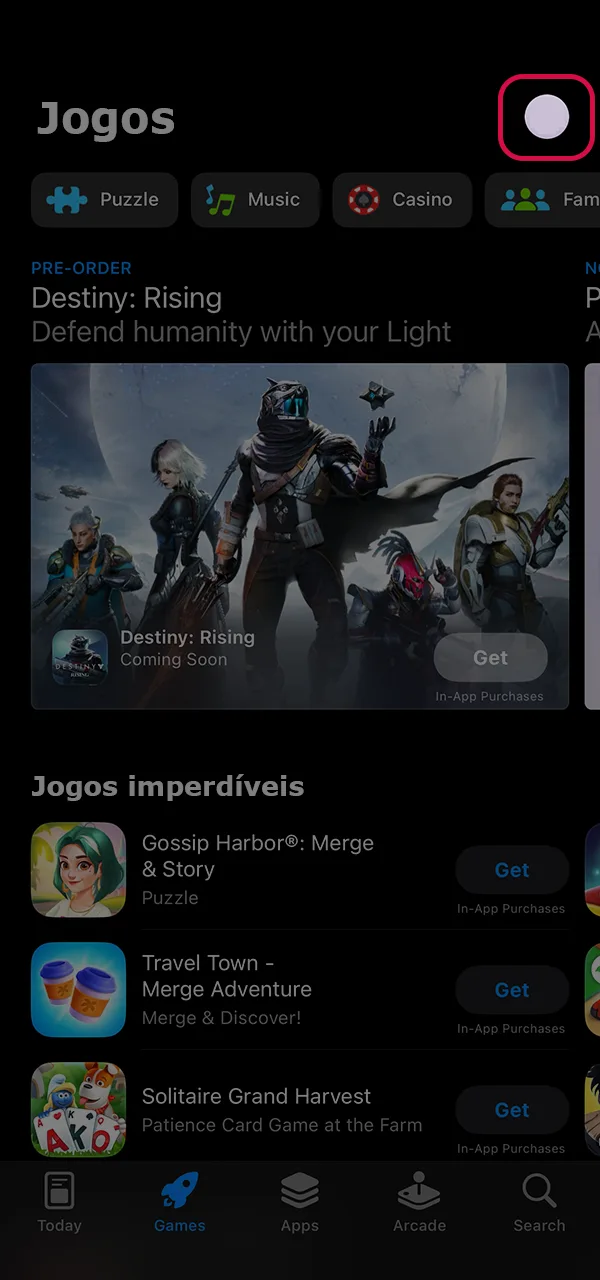This screenshot has height=1280, width=600.
Task: Open Solitaire Grand Harvest
Action: 256,1109
